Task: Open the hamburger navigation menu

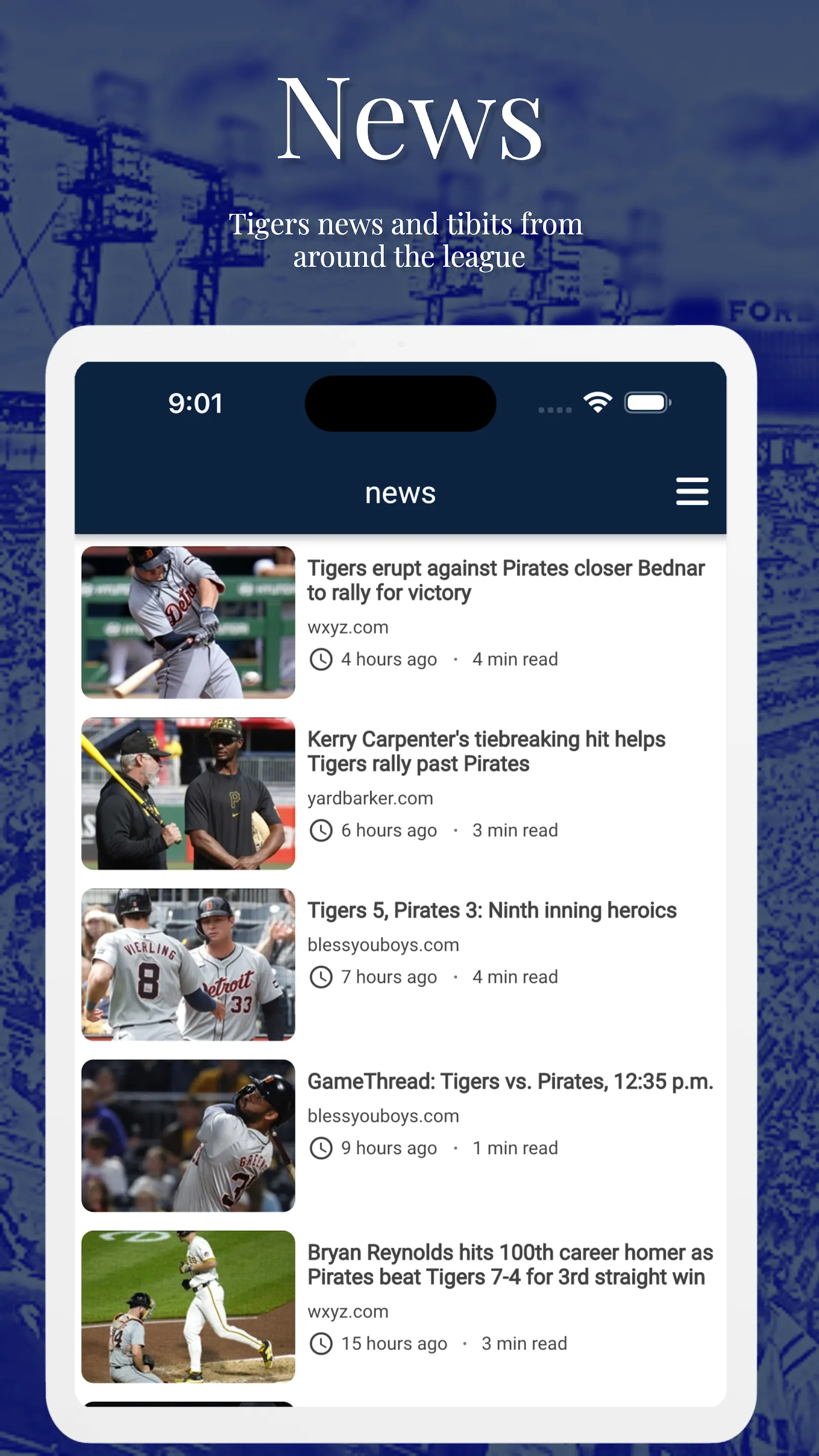Action: pos(692,492)
